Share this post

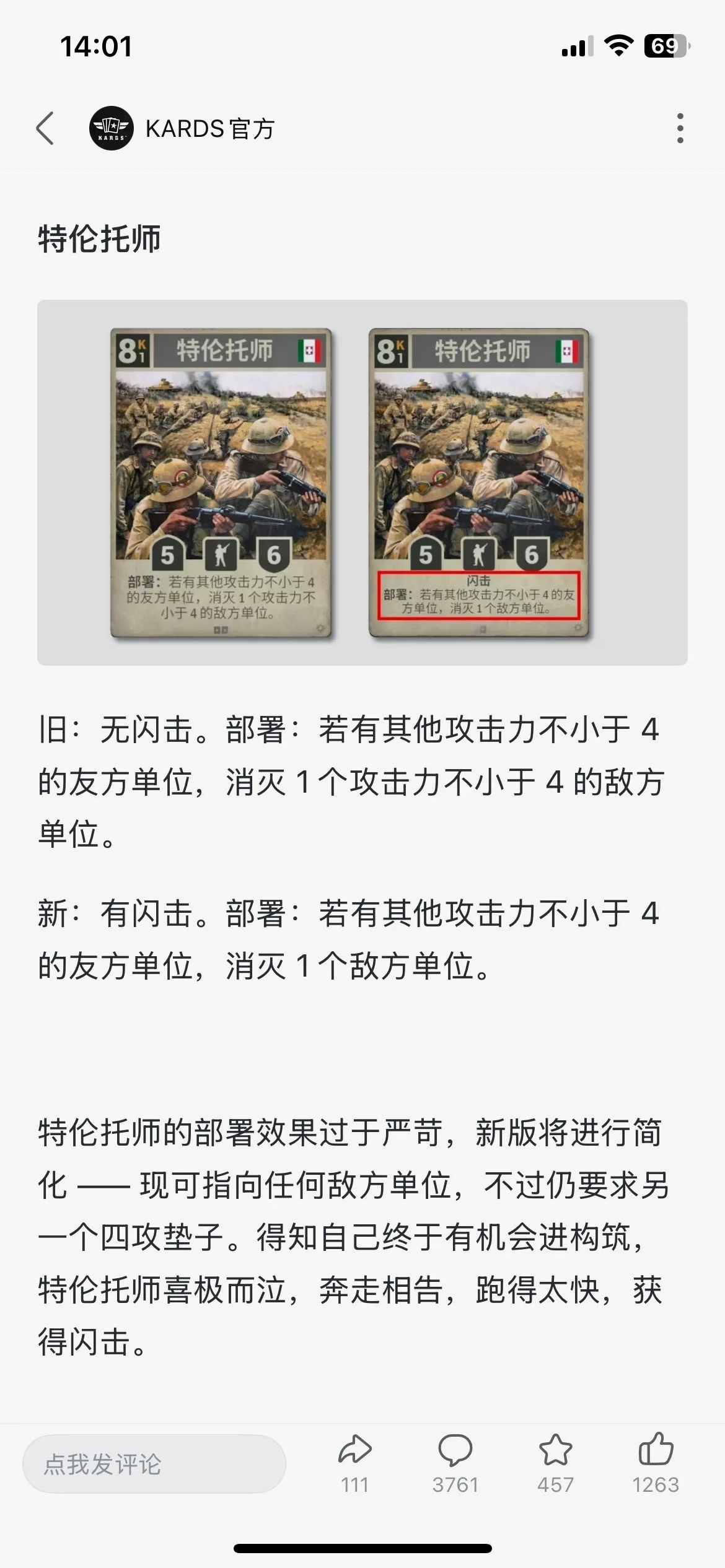click(354, 1461)
